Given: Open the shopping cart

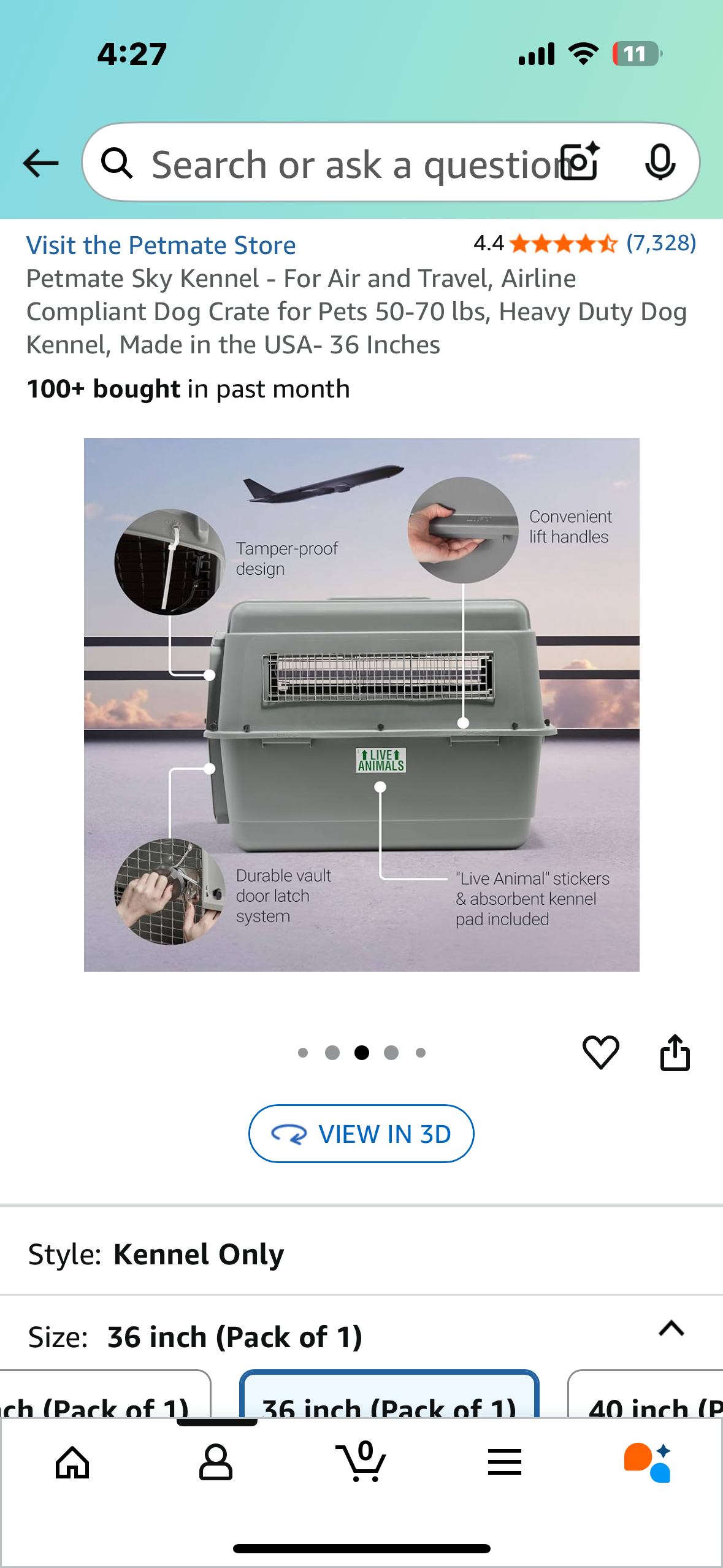Looking at the screenshot, I should pyautogui.click(x=361, y=1462).
